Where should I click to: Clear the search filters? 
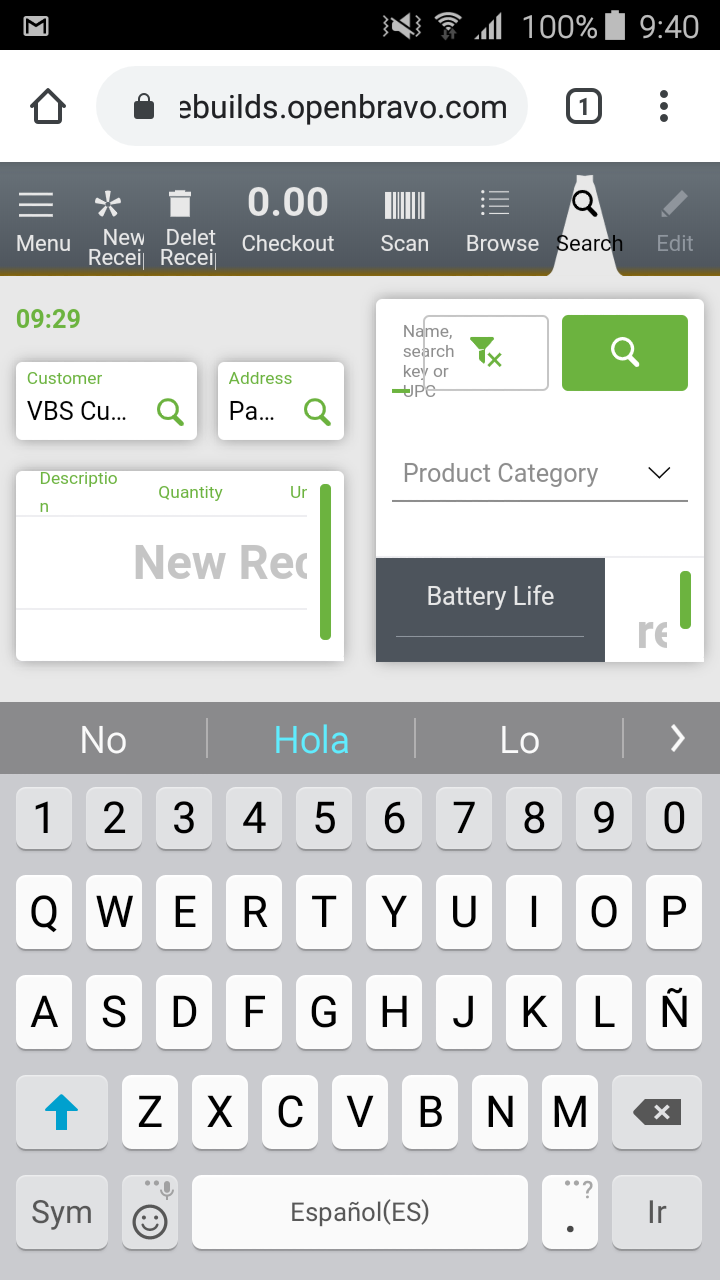[x=486, y=352]
